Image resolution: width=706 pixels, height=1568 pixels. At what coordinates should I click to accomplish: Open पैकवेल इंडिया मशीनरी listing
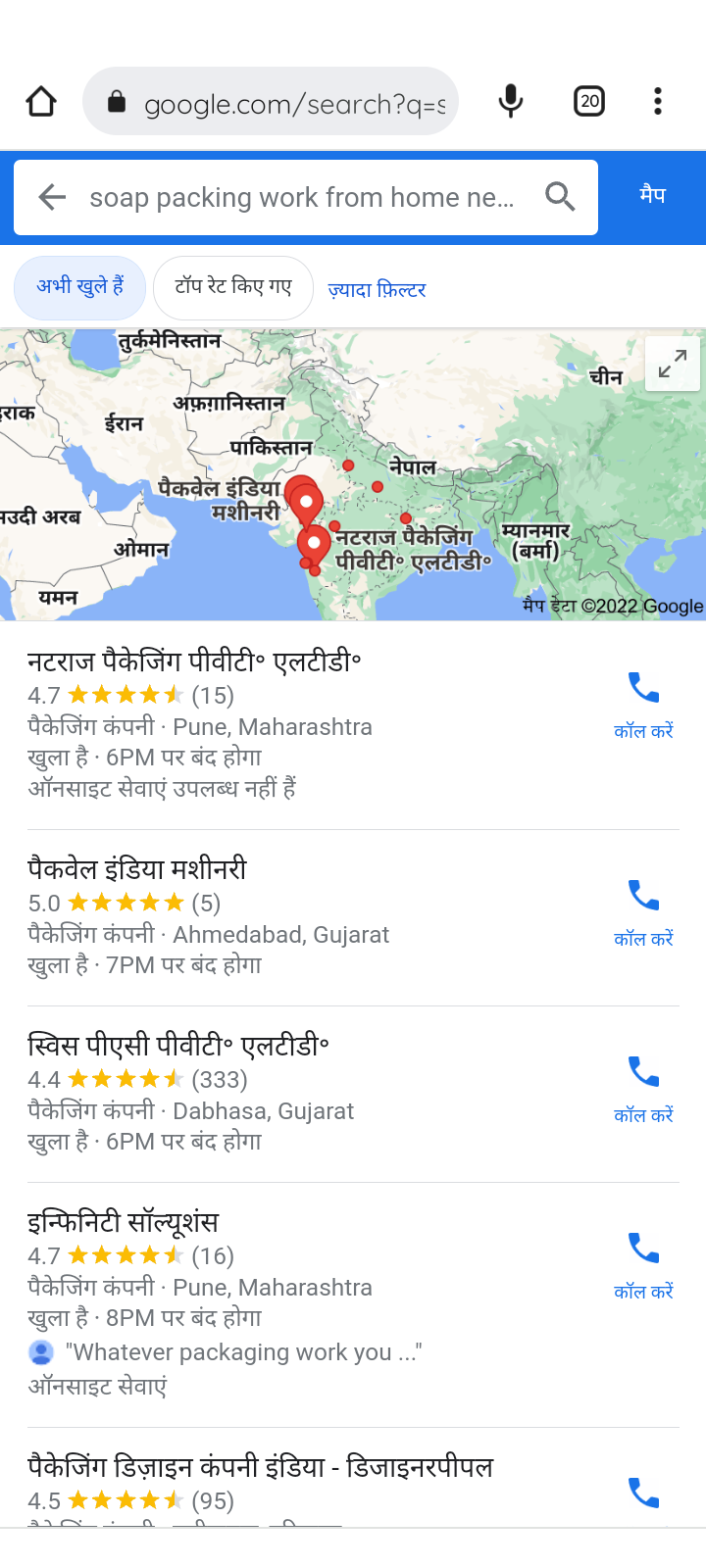(x=137, y=870)
